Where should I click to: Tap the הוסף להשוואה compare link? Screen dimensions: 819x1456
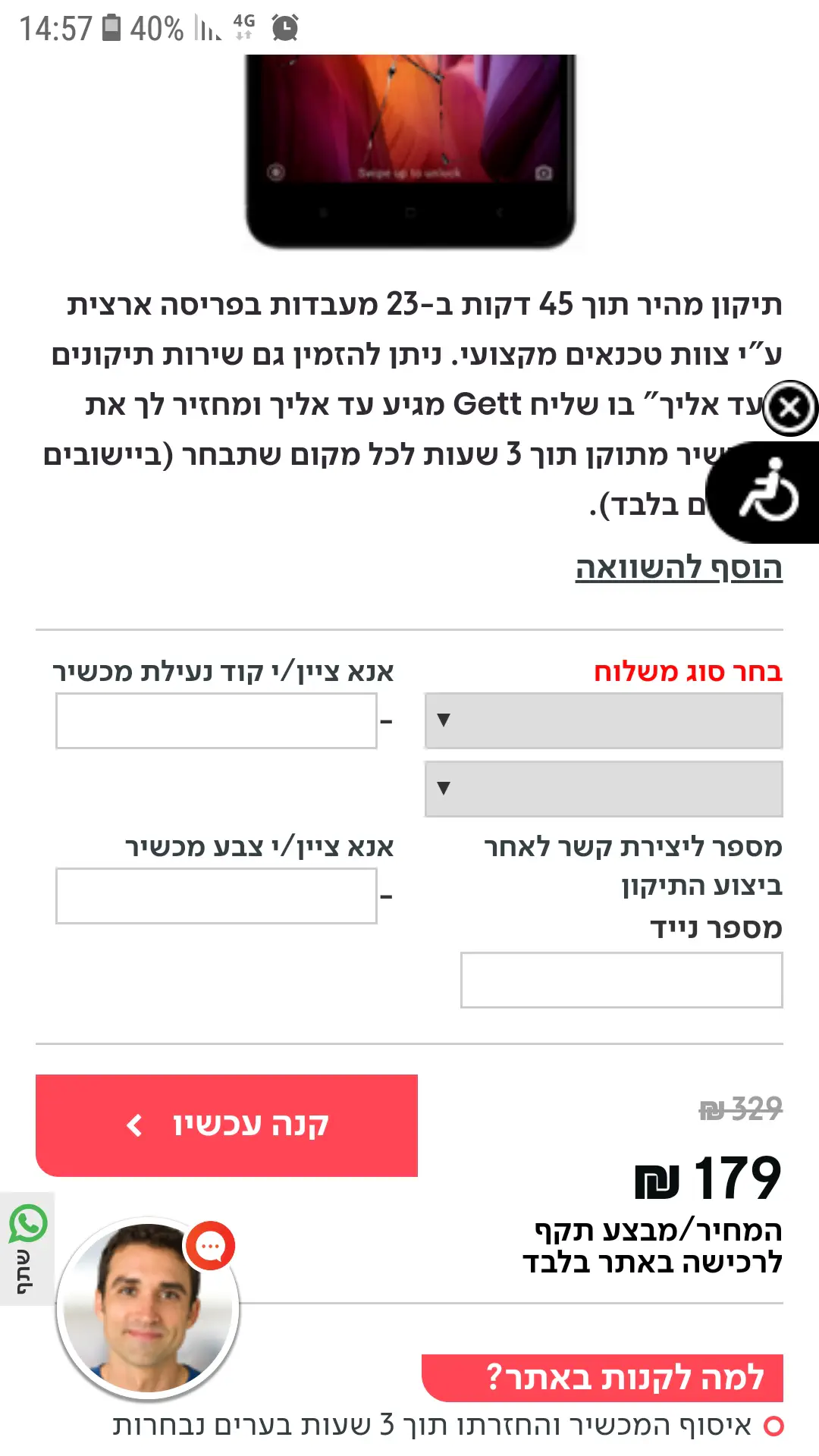coord(679,567)
